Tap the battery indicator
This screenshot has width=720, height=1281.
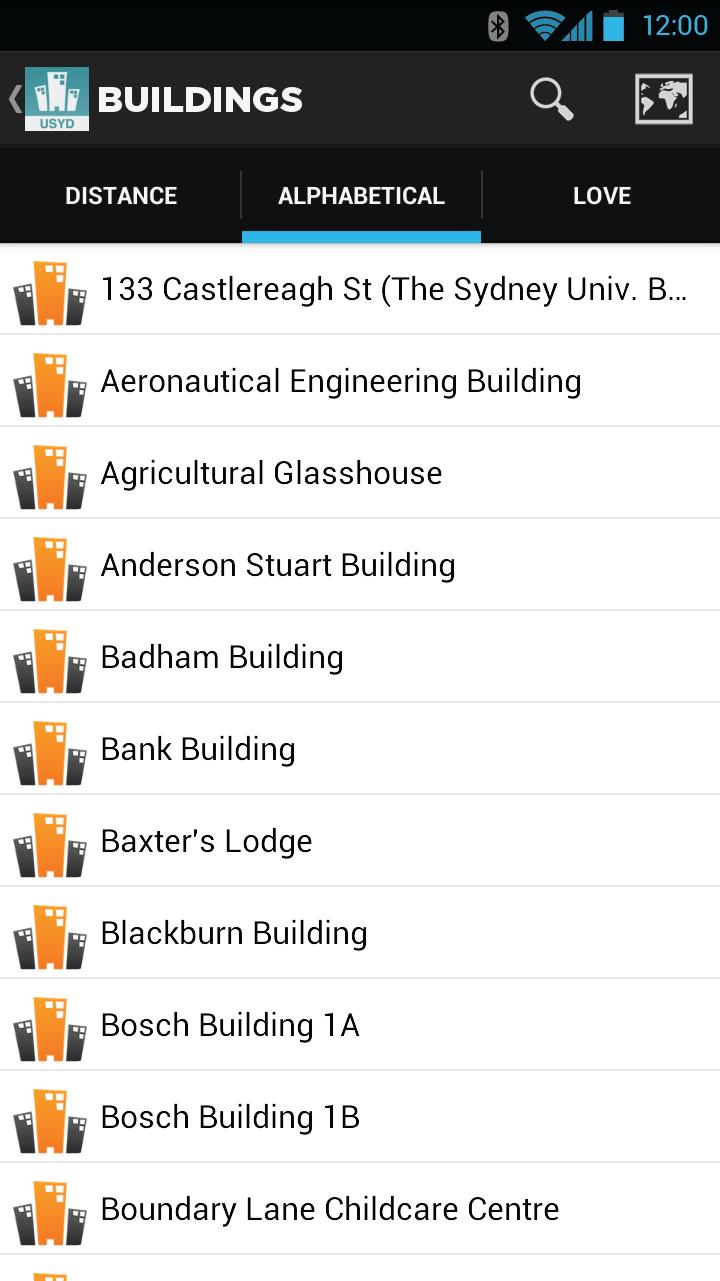point(614,25)
